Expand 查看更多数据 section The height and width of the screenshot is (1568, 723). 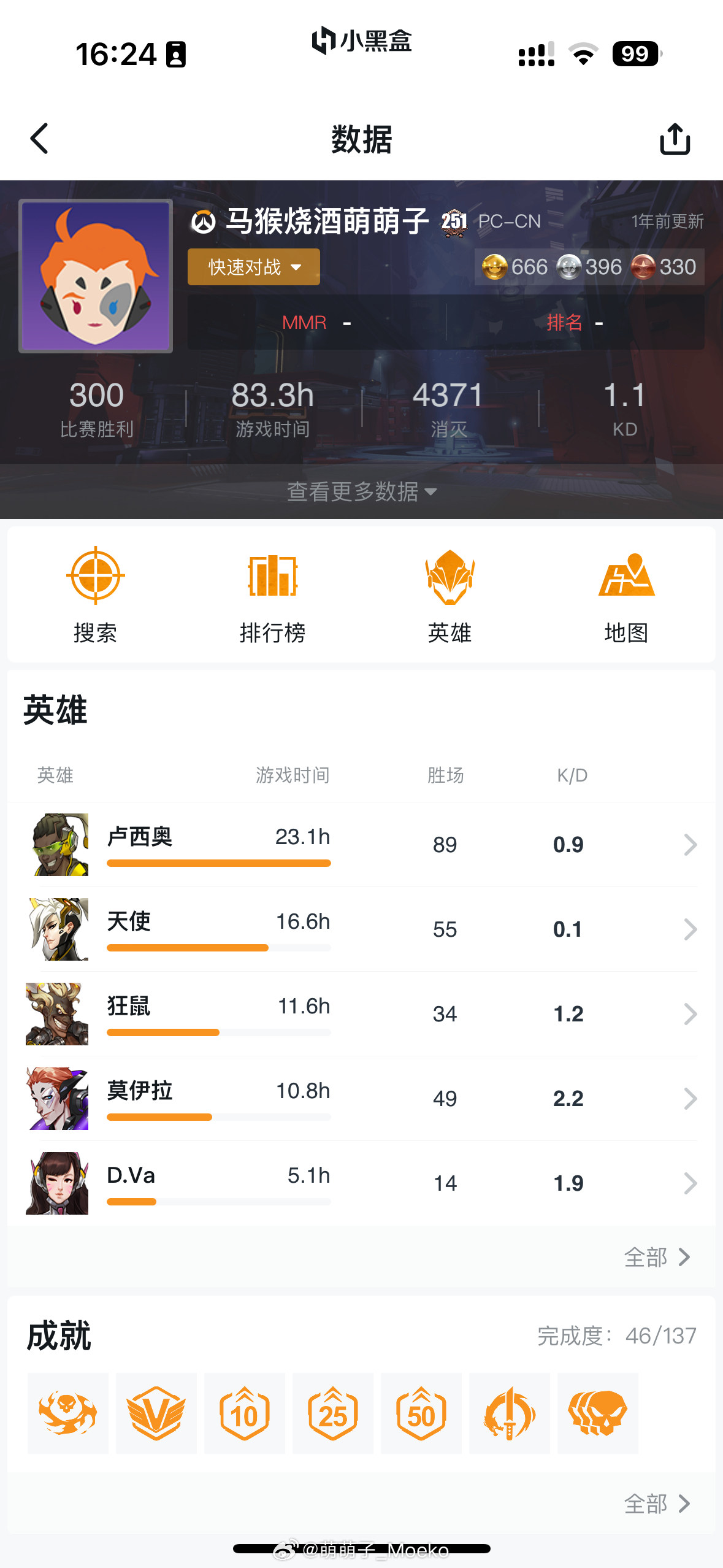point(361,491)
